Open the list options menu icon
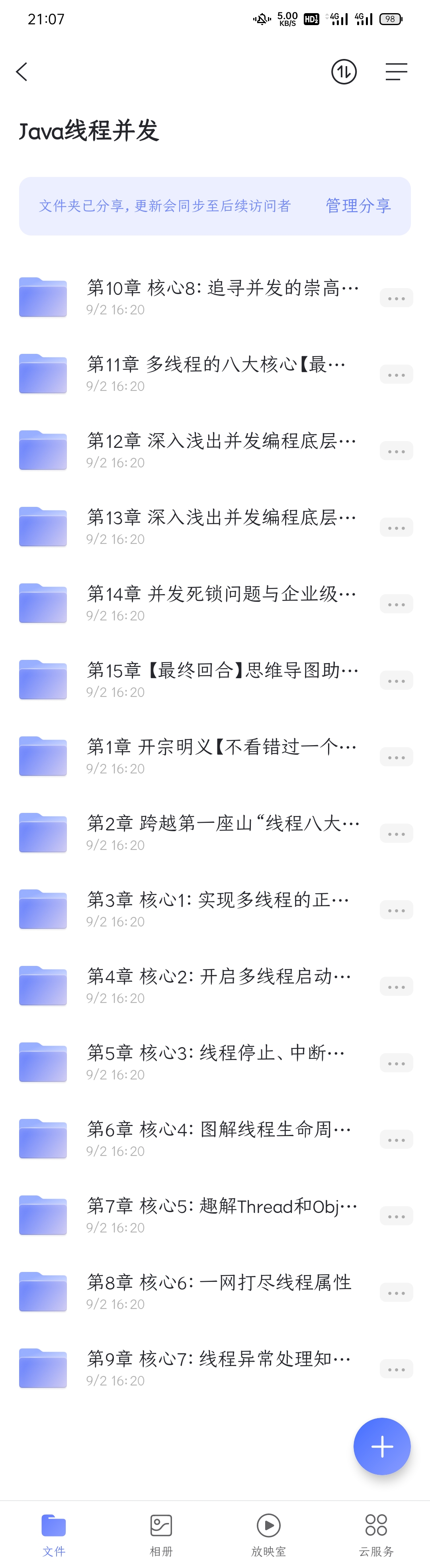Viewport: 430px width, 1568px height. 396,72
